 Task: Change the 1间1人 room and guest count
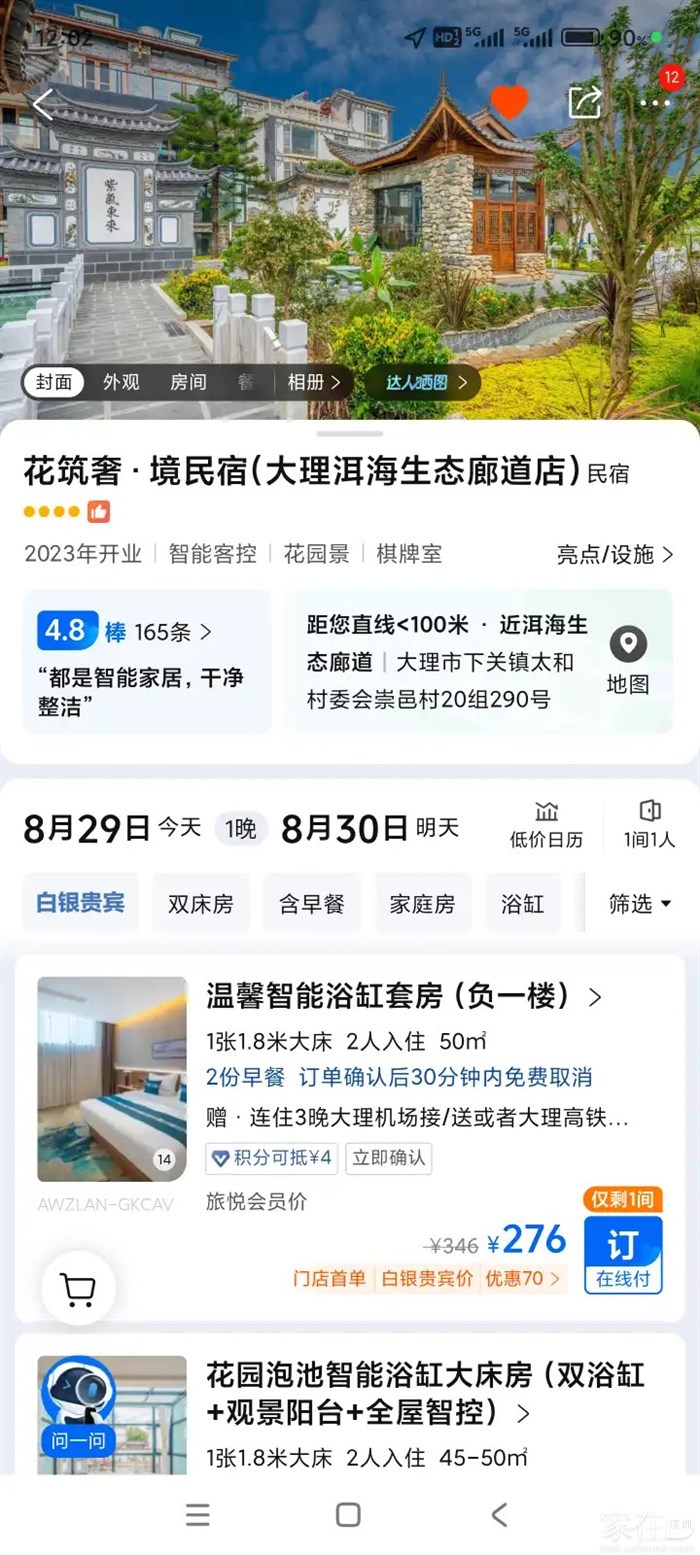click(649, 825)
